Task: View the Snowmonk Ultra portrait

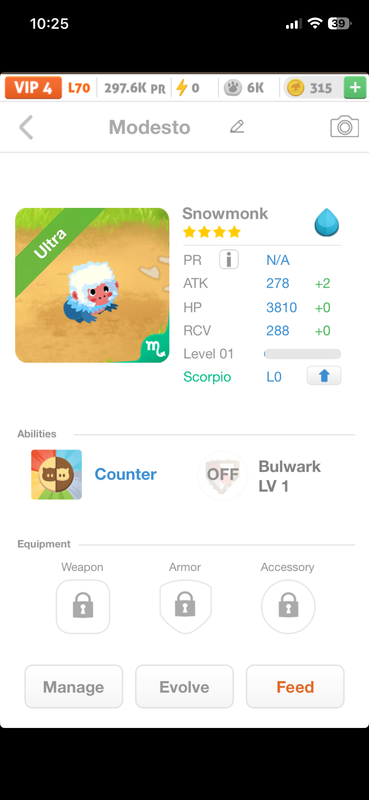Action: pos(92,285)
